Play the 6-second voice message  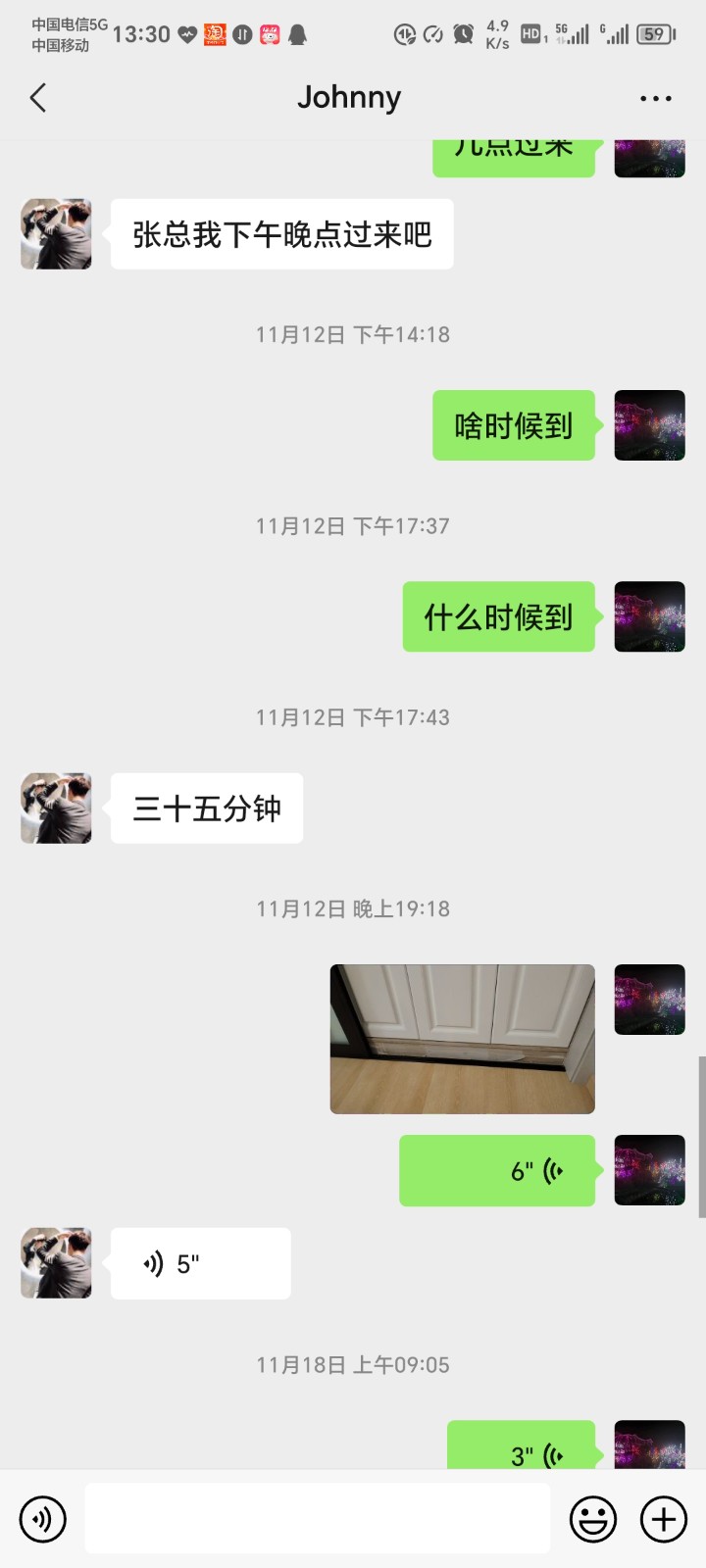pos(497,1170)
